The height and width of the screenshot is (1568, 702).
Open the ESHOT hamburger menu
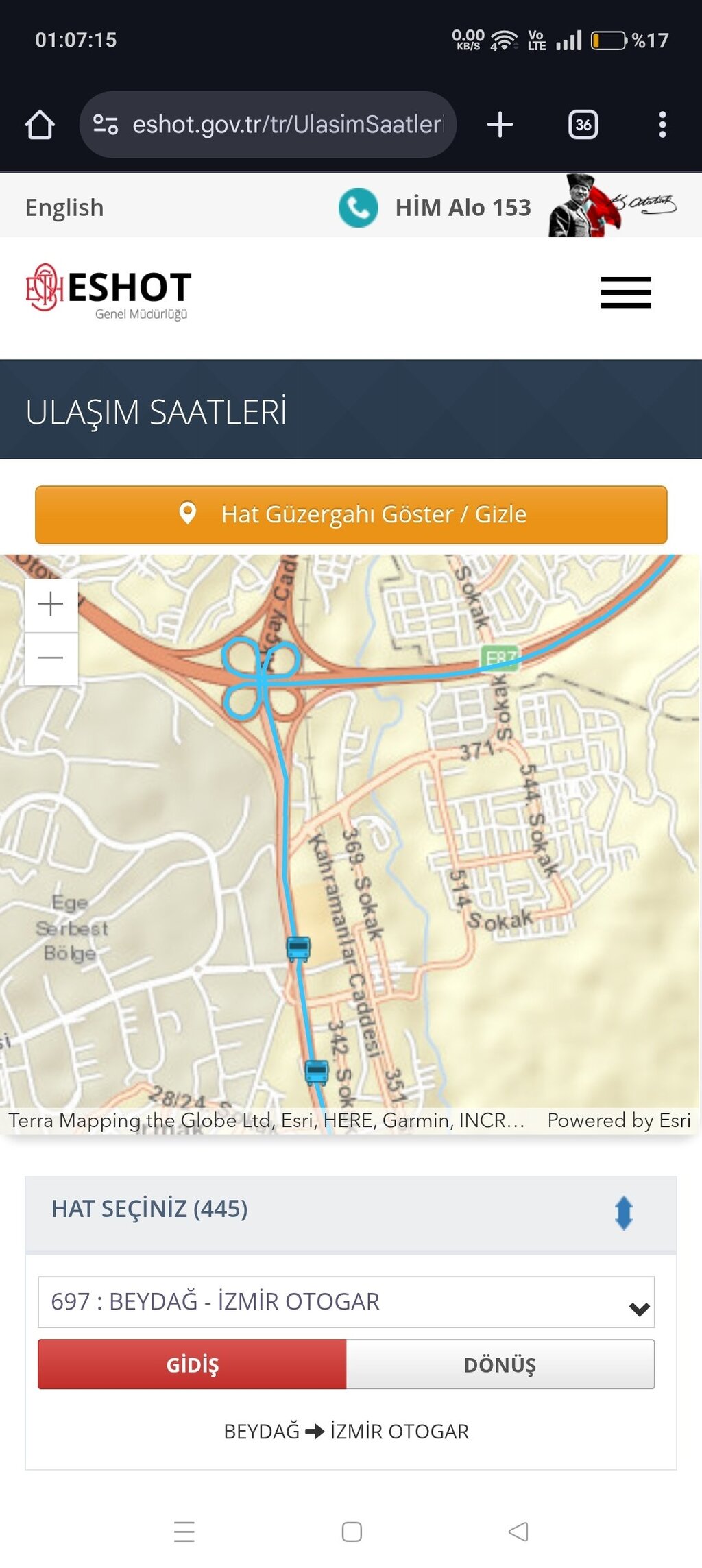(625, 293)
